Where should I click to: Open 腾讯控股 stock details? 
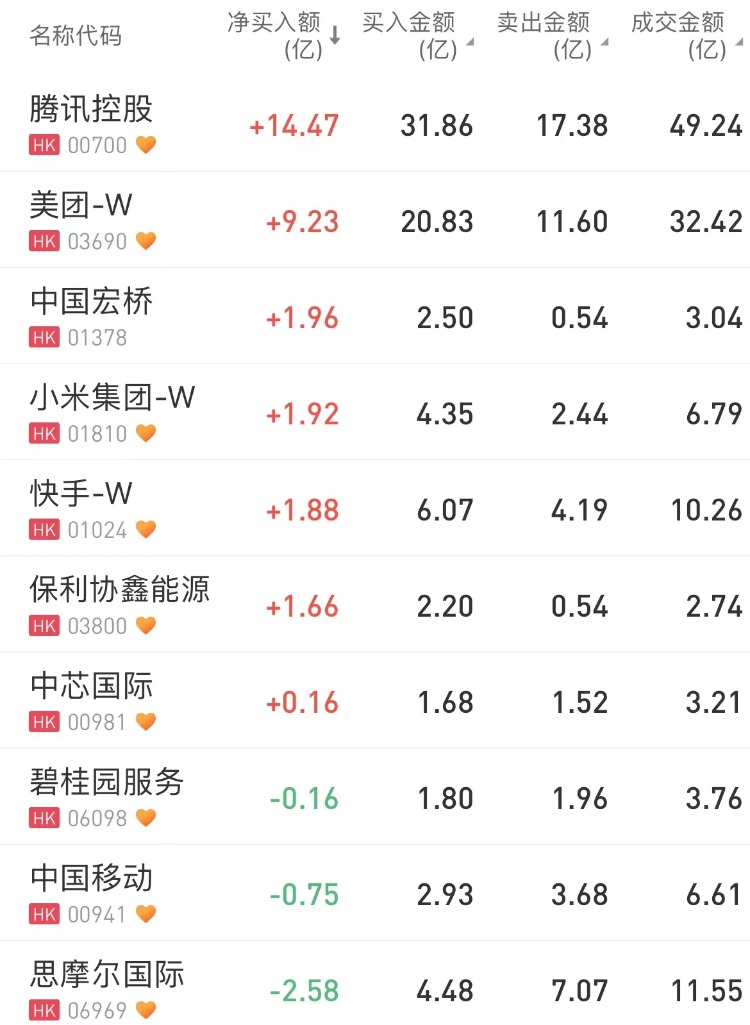[x=92, y=124]
